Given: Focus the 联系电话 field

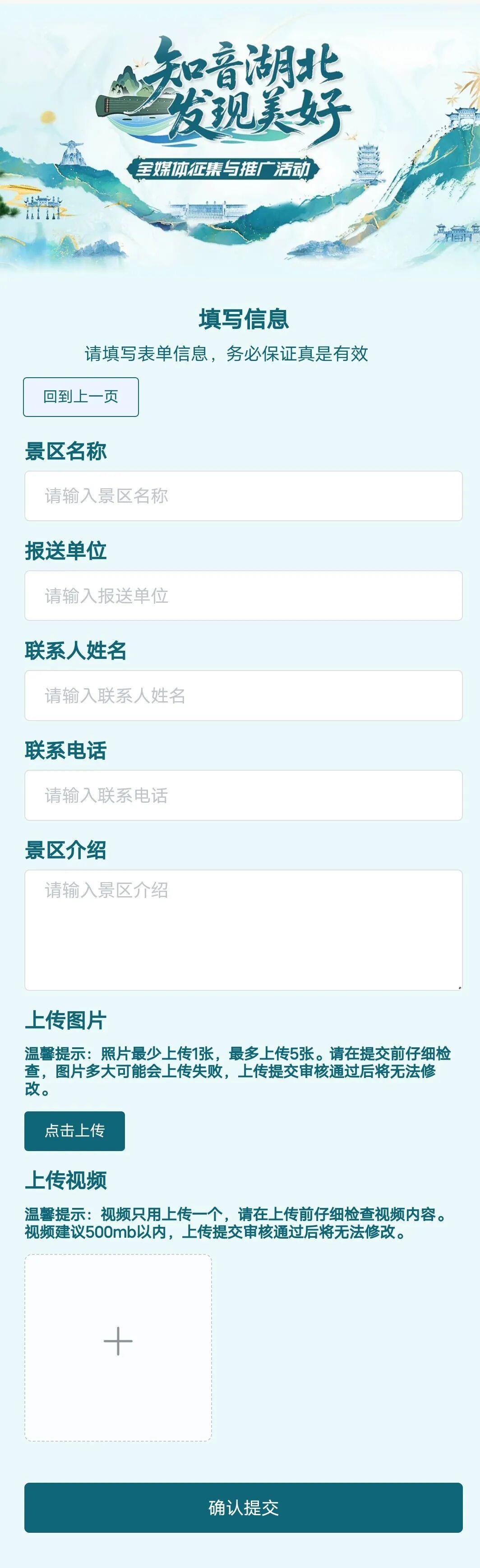Looking at the screenshot, I should pyautogui.click(x=243, y=795).
